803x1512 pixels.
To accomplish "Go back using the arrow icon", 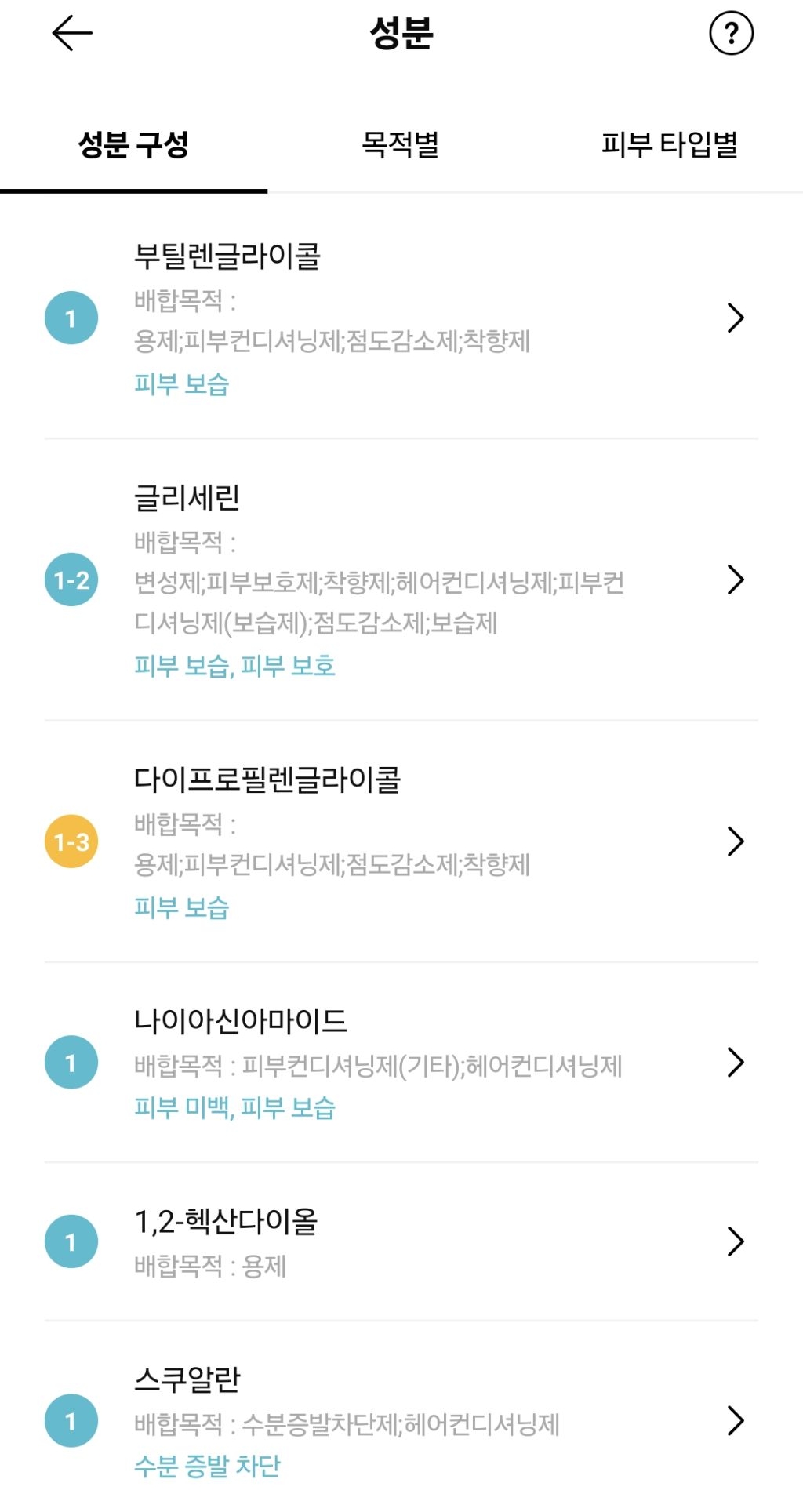I will (72, 33).
